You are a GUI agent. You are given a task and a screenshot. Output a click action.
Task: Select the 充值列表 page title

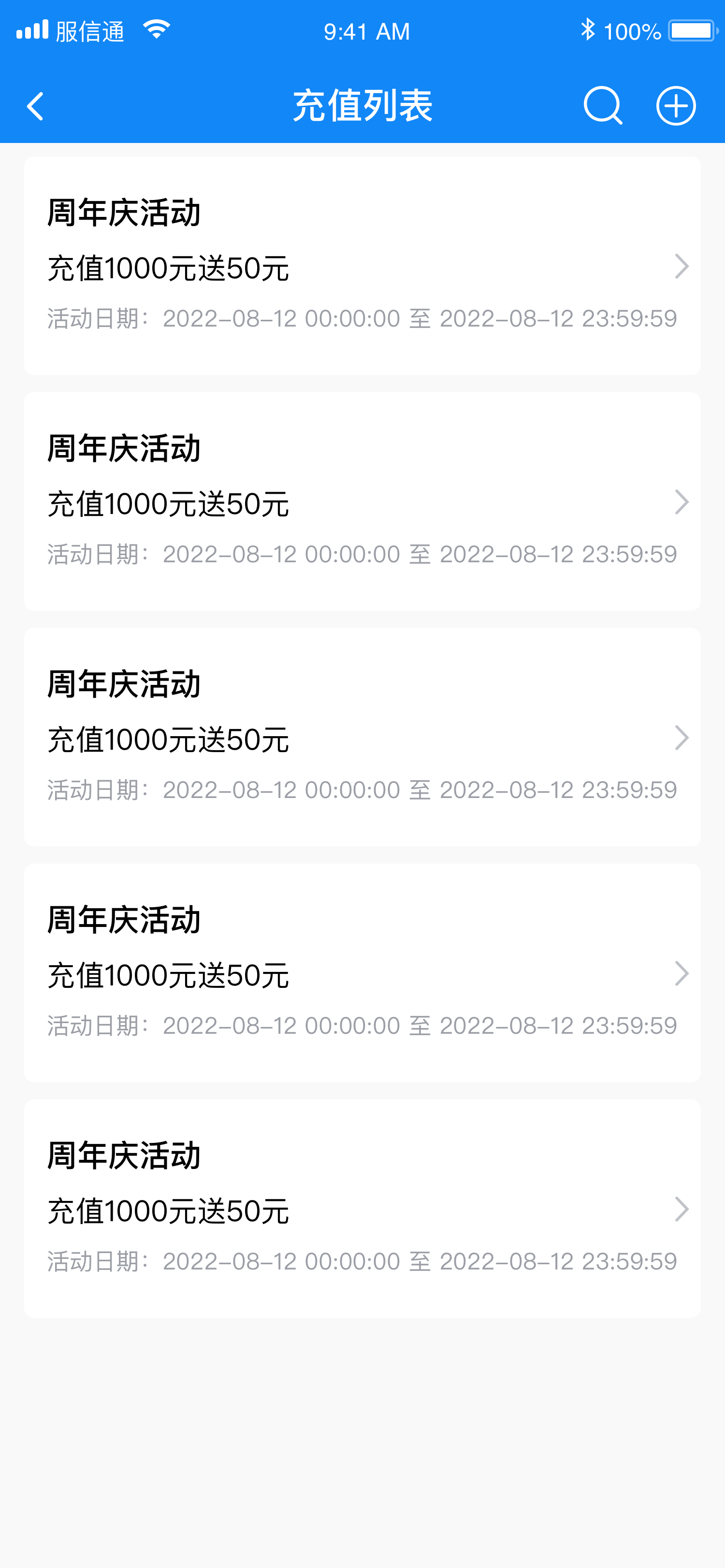pyautogui.click(x=362, y=105)
